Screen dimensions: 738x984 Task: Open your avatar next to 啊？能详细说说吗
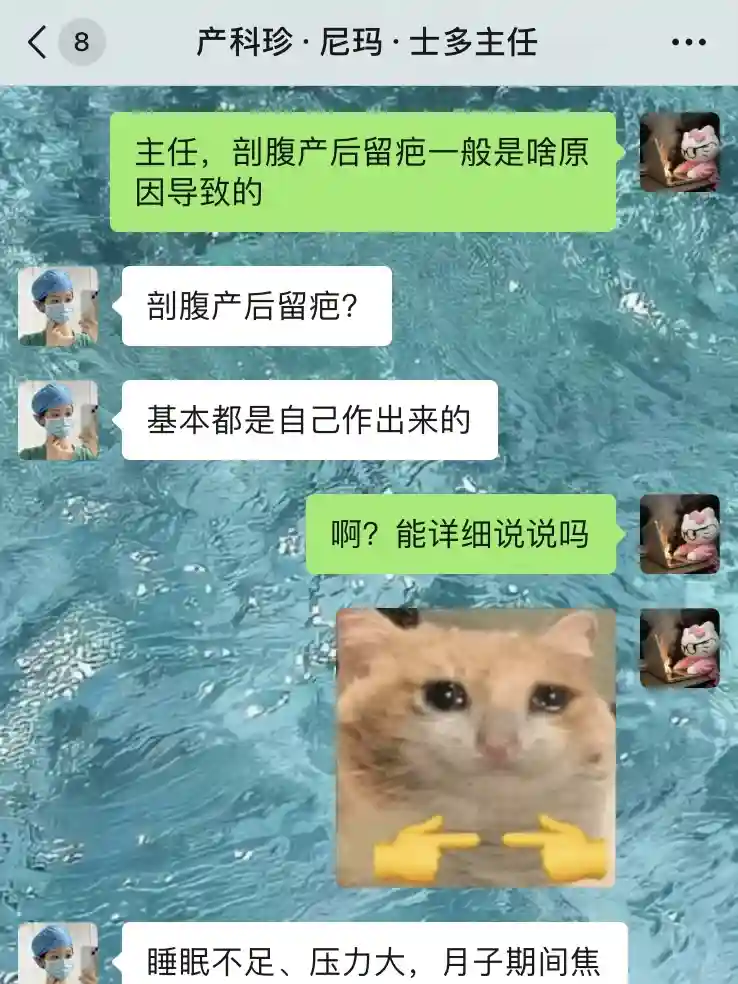pos(679,534)
